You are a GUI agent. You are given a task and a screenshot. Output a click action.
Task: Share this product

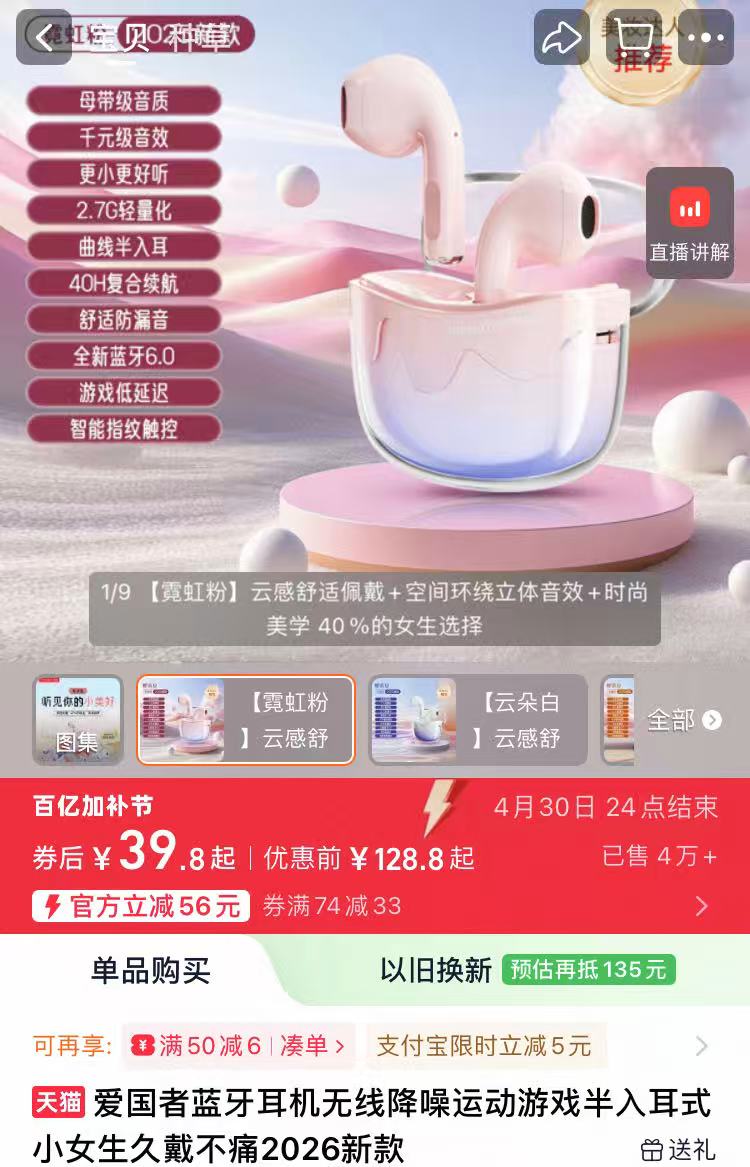561,38
